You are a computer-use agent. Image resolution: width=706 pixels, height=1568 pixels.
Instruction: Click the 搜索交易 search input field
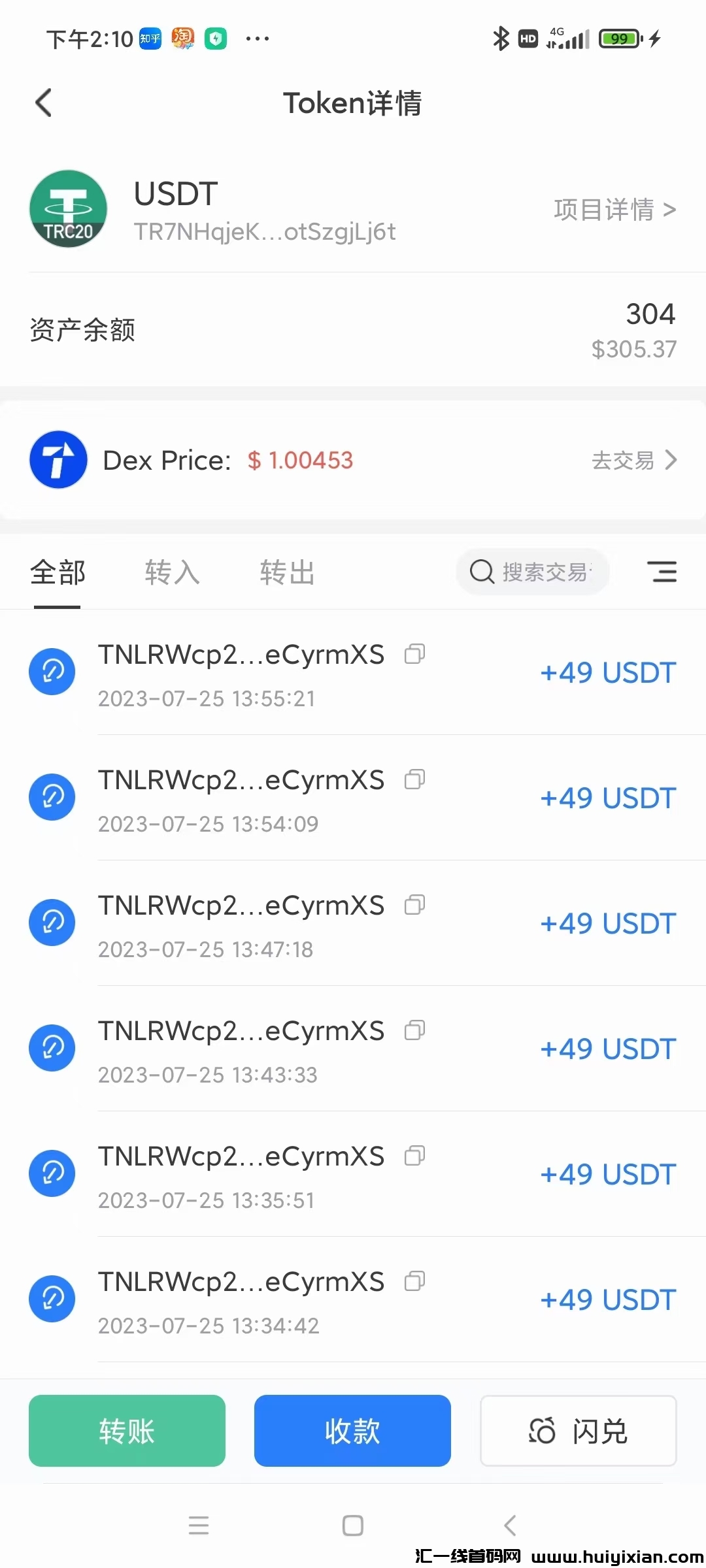coord(549,572)
